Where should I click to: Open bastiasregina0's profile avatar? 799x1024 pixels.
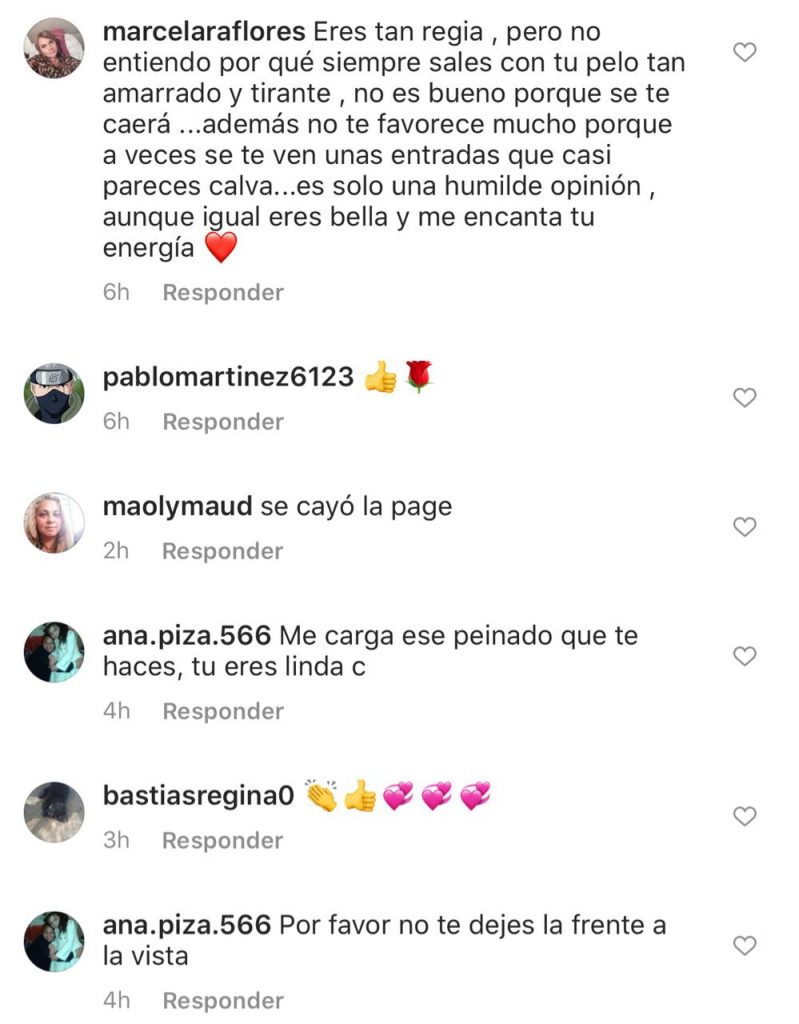coord(54,812)
